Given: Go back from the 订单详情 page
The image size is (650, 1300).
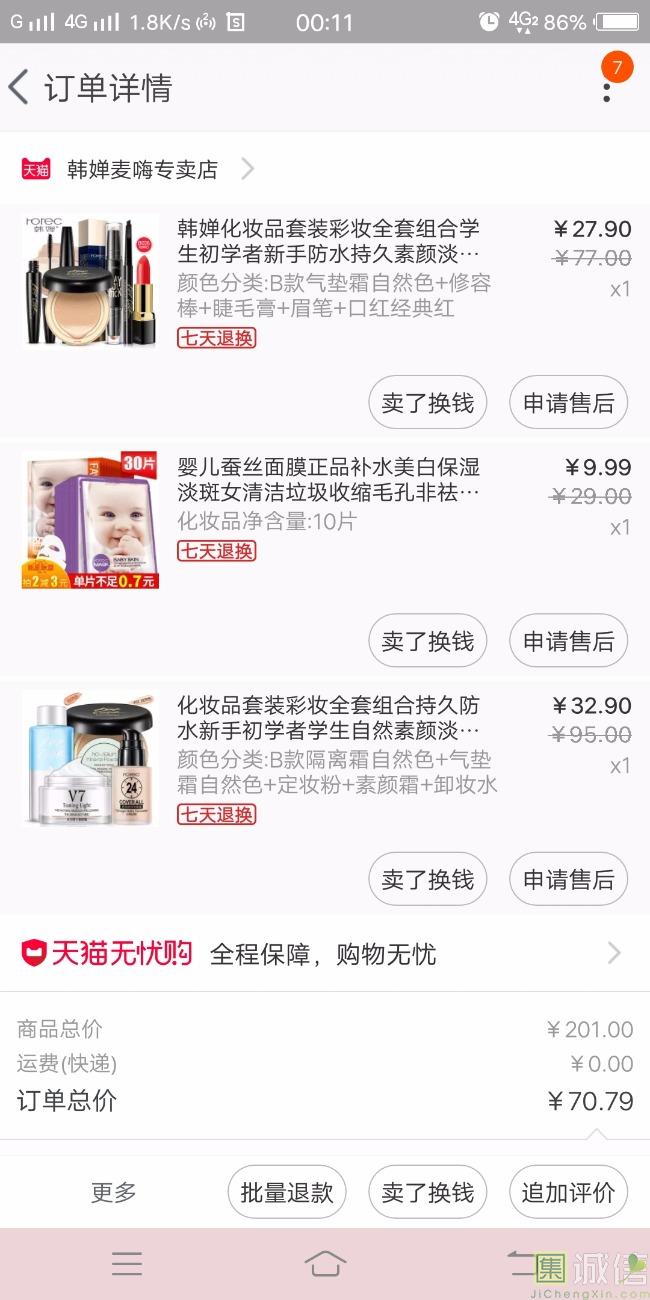Looking at the screenshot, I should 20,88.
